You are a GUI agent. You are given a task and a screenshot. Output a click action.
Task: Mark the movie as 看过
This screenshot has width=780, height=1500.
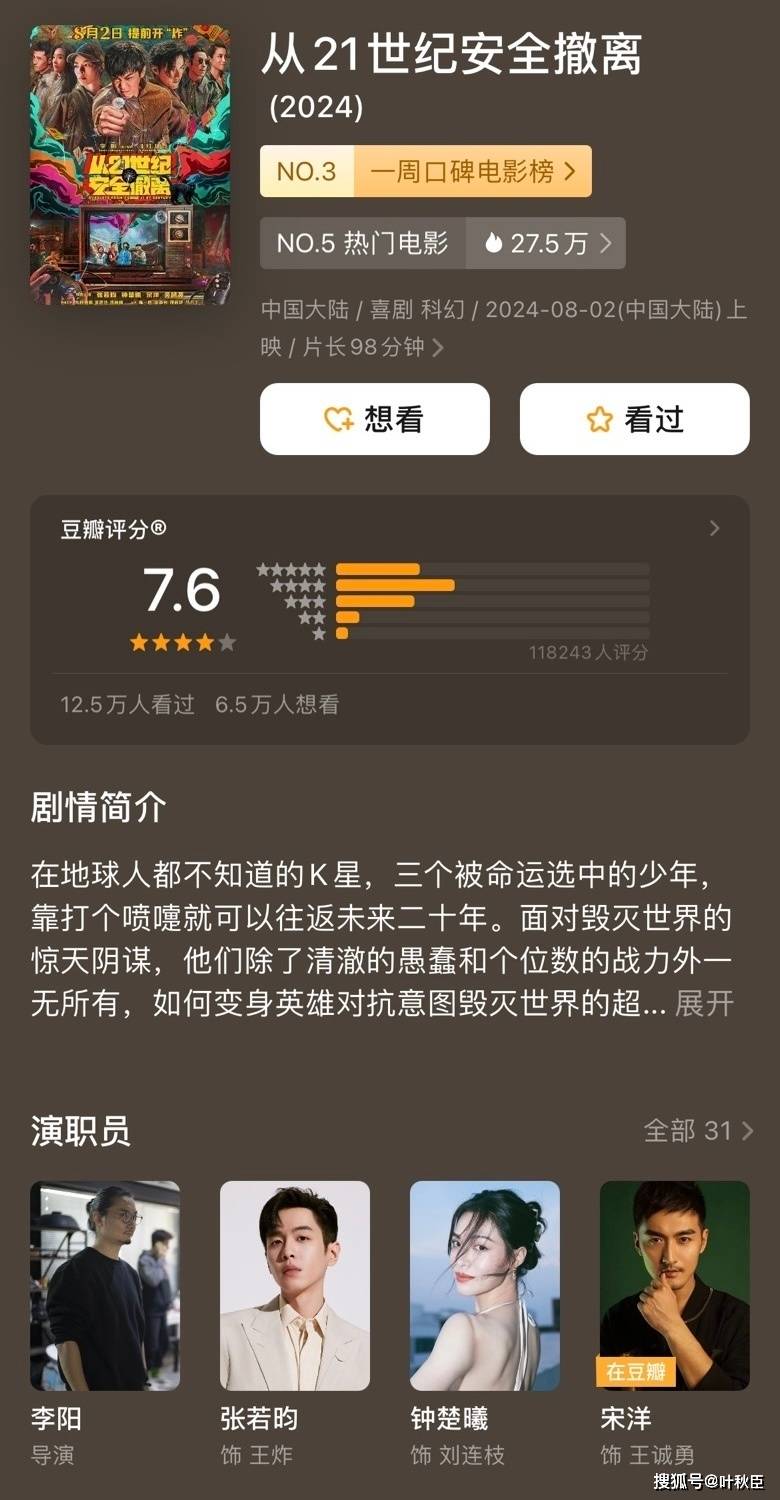[x=634, y=419]
